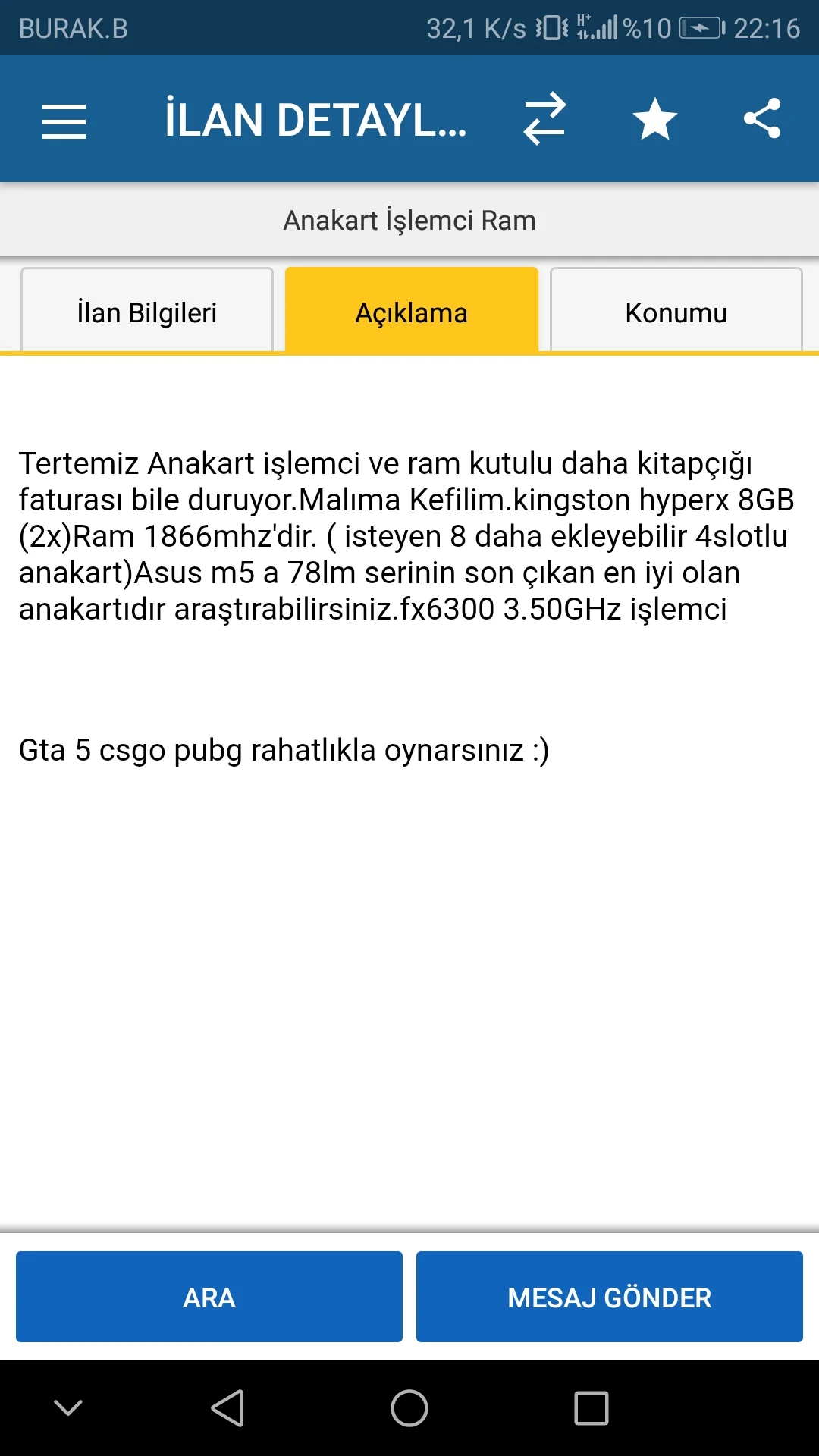Call the seller with ARA button
819x1456 pixels.
coord(209,1297)
